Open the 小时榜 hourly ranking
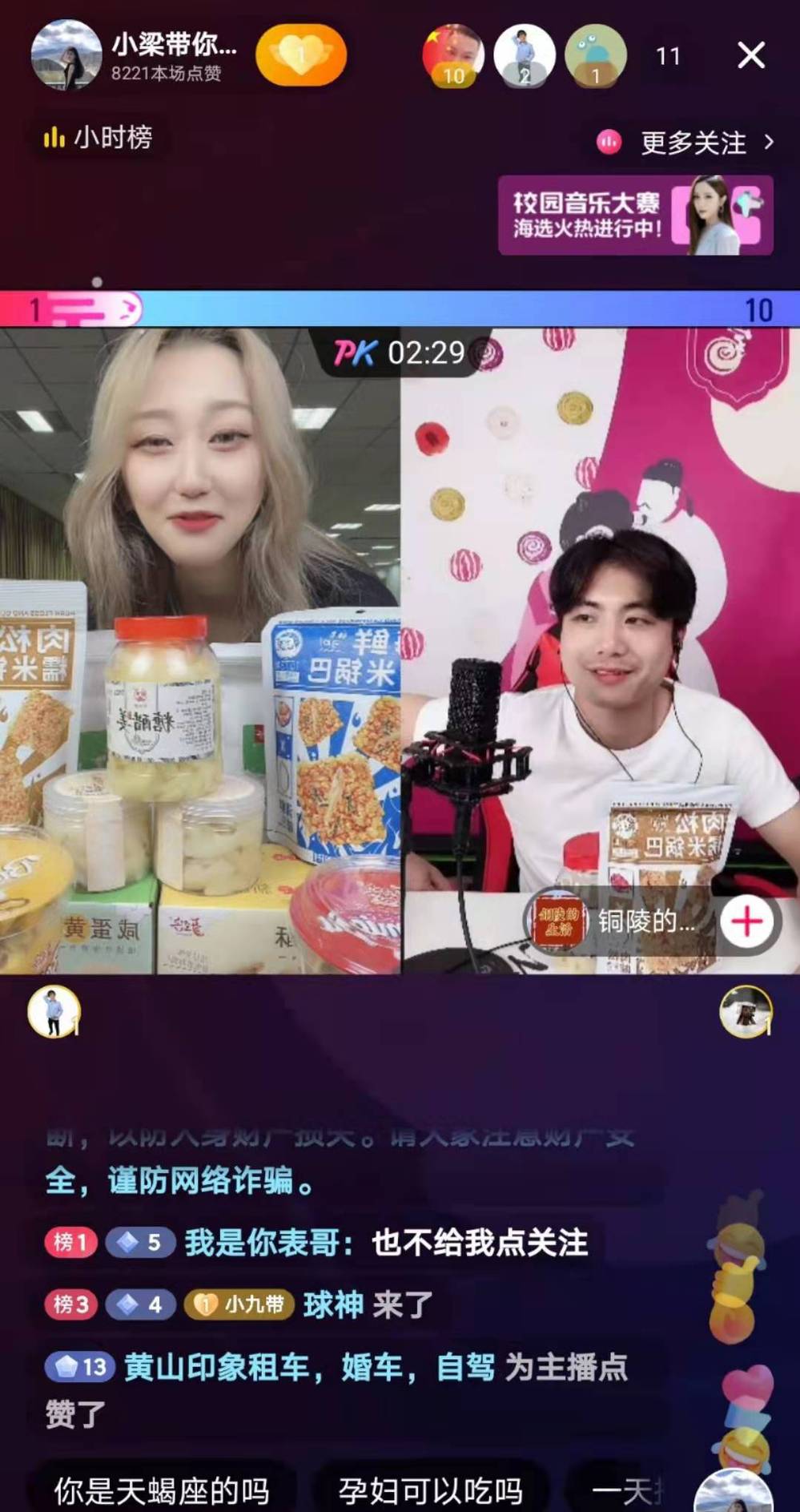This screenshot has height=1512, width=800. [x=98, y=138]
